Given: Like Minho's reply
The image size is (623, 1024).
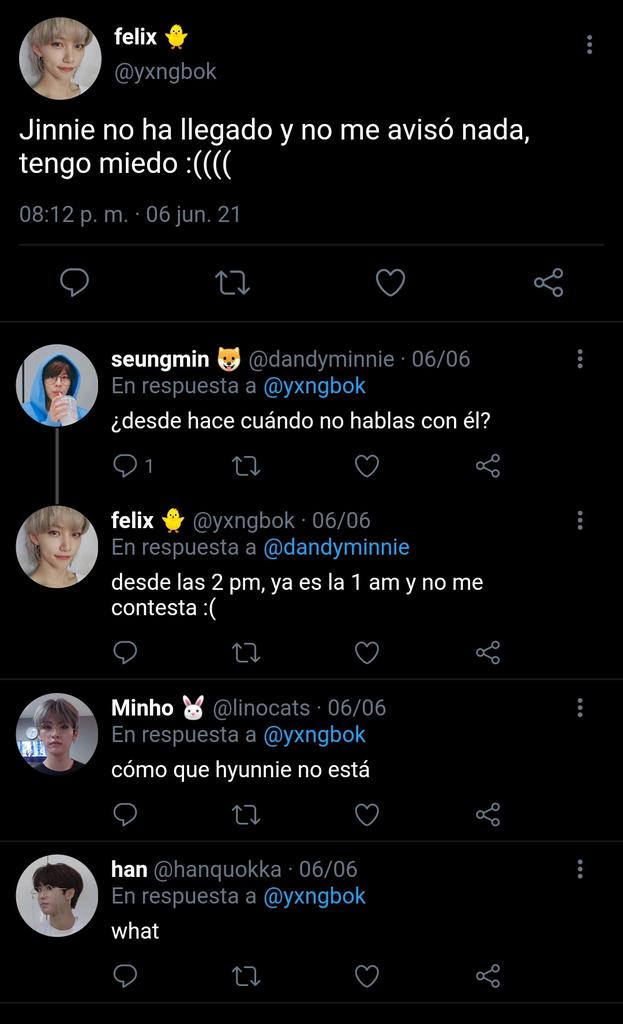Looking at the screenshot, I should click(x=367, y=814).
